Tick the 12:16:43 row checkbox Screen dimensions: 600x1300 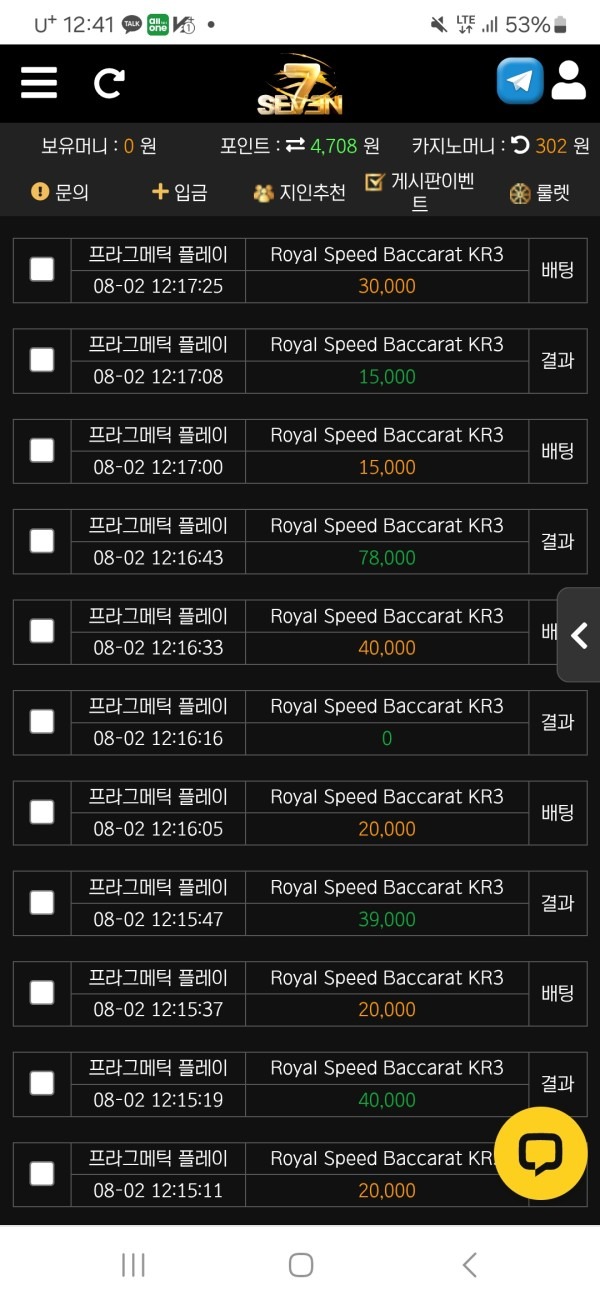(42, 541)
